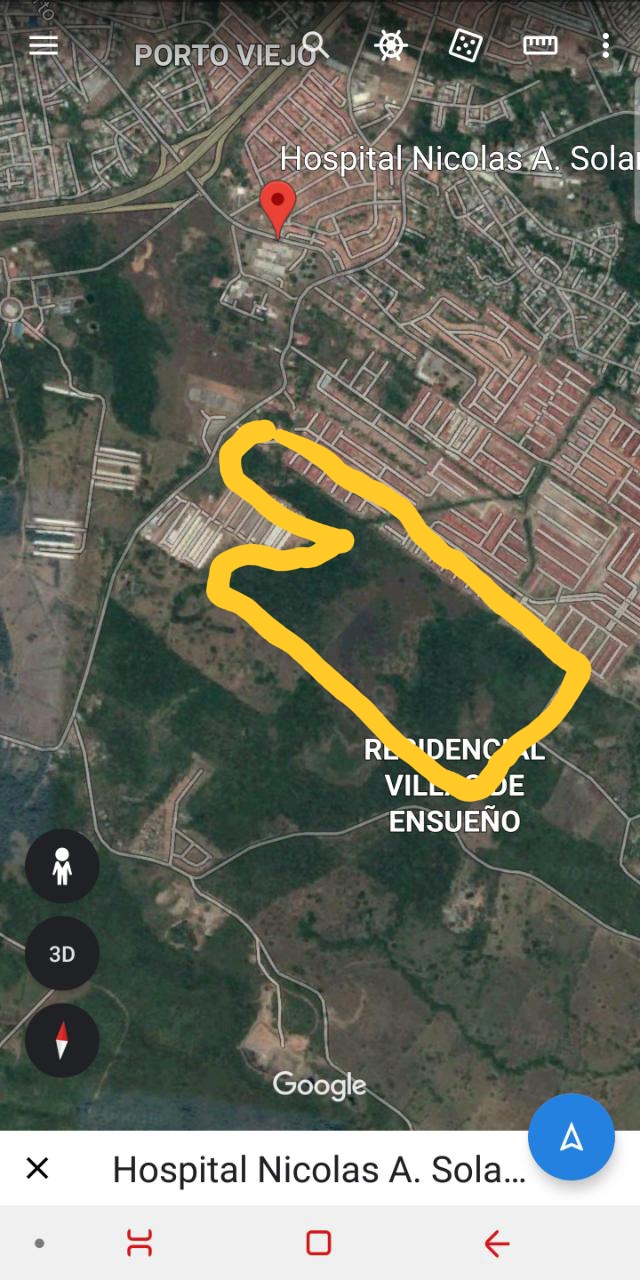Open the ruler measure tool

tap(540, 45)
